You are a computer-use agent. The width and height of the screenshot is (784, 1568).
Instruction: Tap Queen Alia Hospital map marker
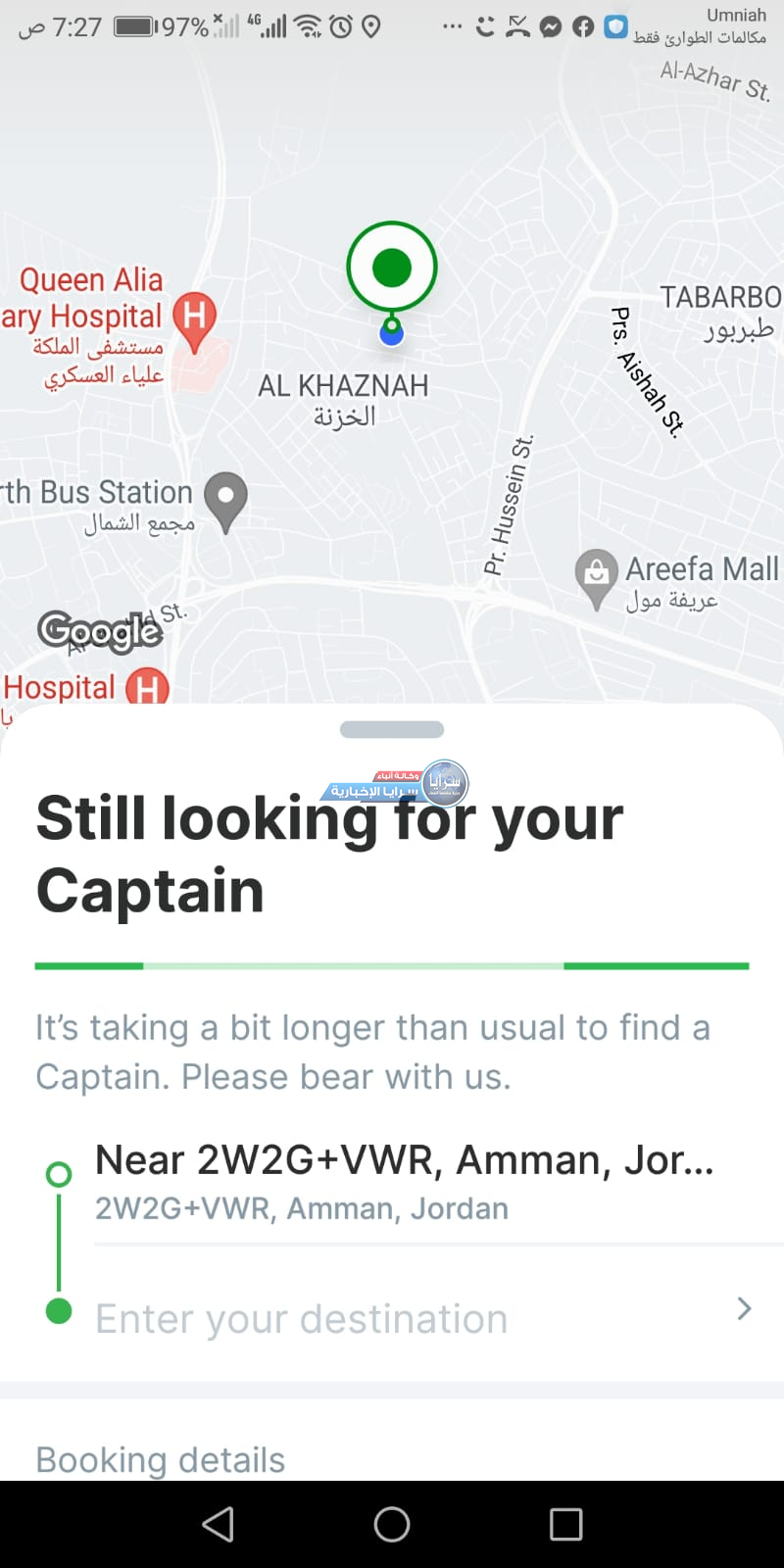point(194,319)
